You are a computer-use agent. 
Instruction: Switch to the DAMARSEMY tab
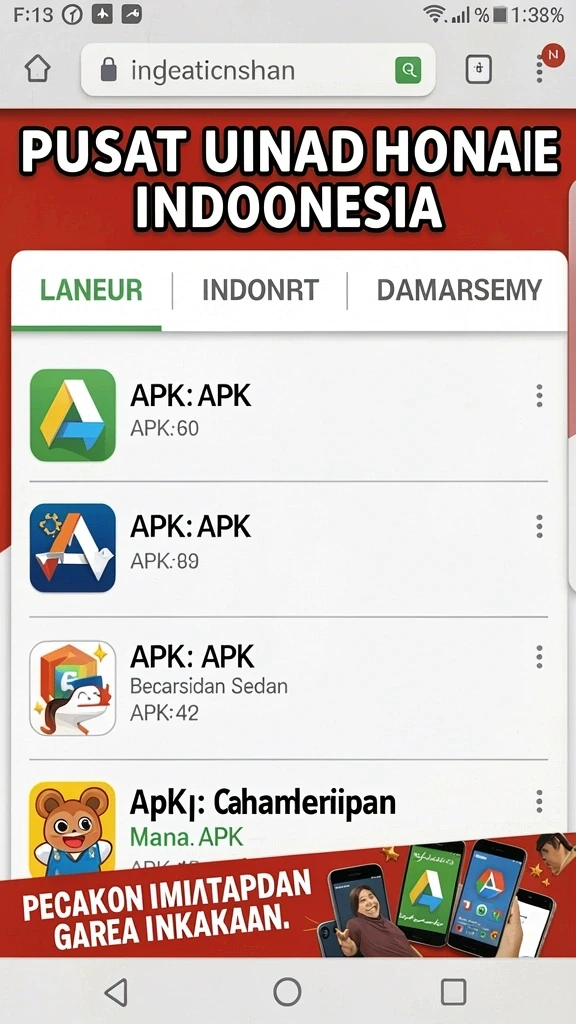(x=459, y=290)
